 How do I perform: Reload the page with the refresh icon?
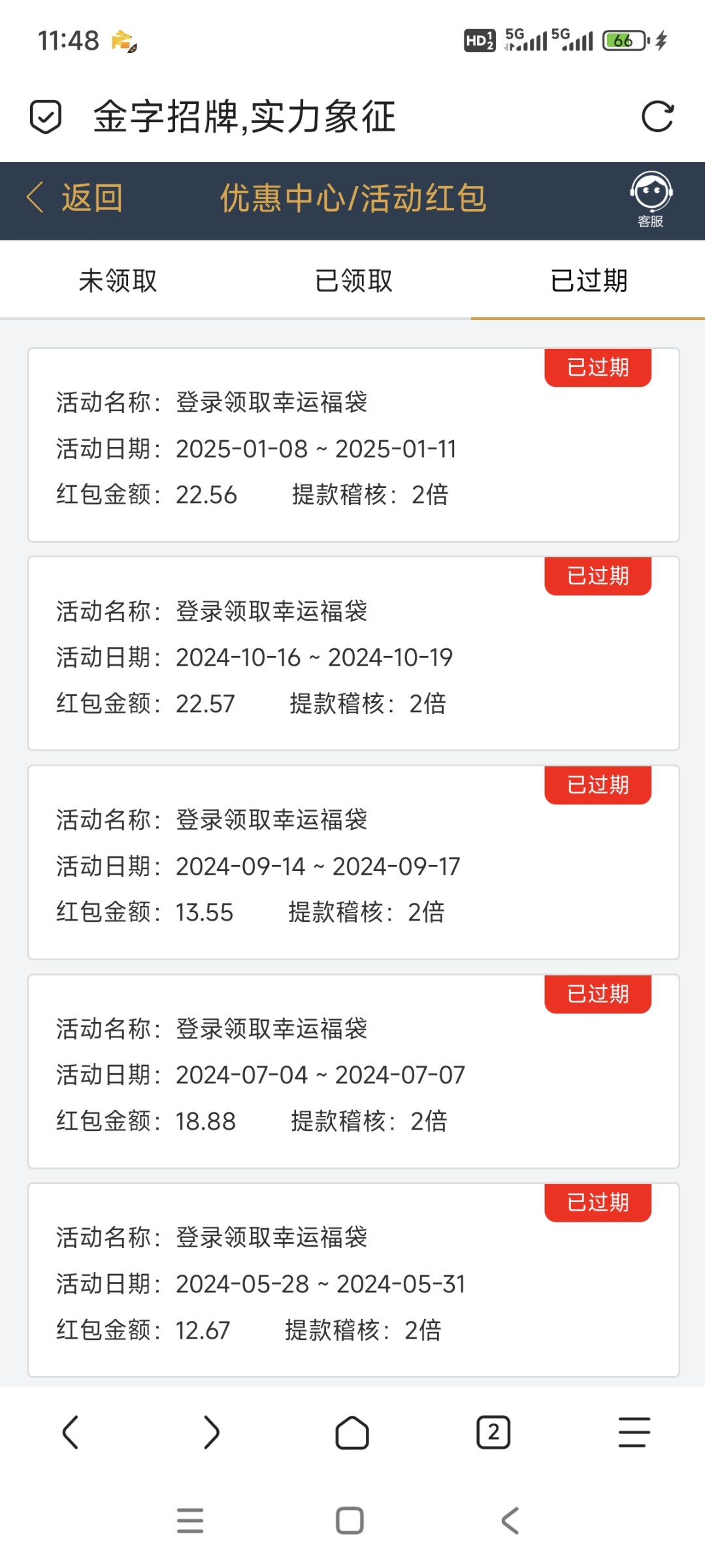click(x=657, y=117)
